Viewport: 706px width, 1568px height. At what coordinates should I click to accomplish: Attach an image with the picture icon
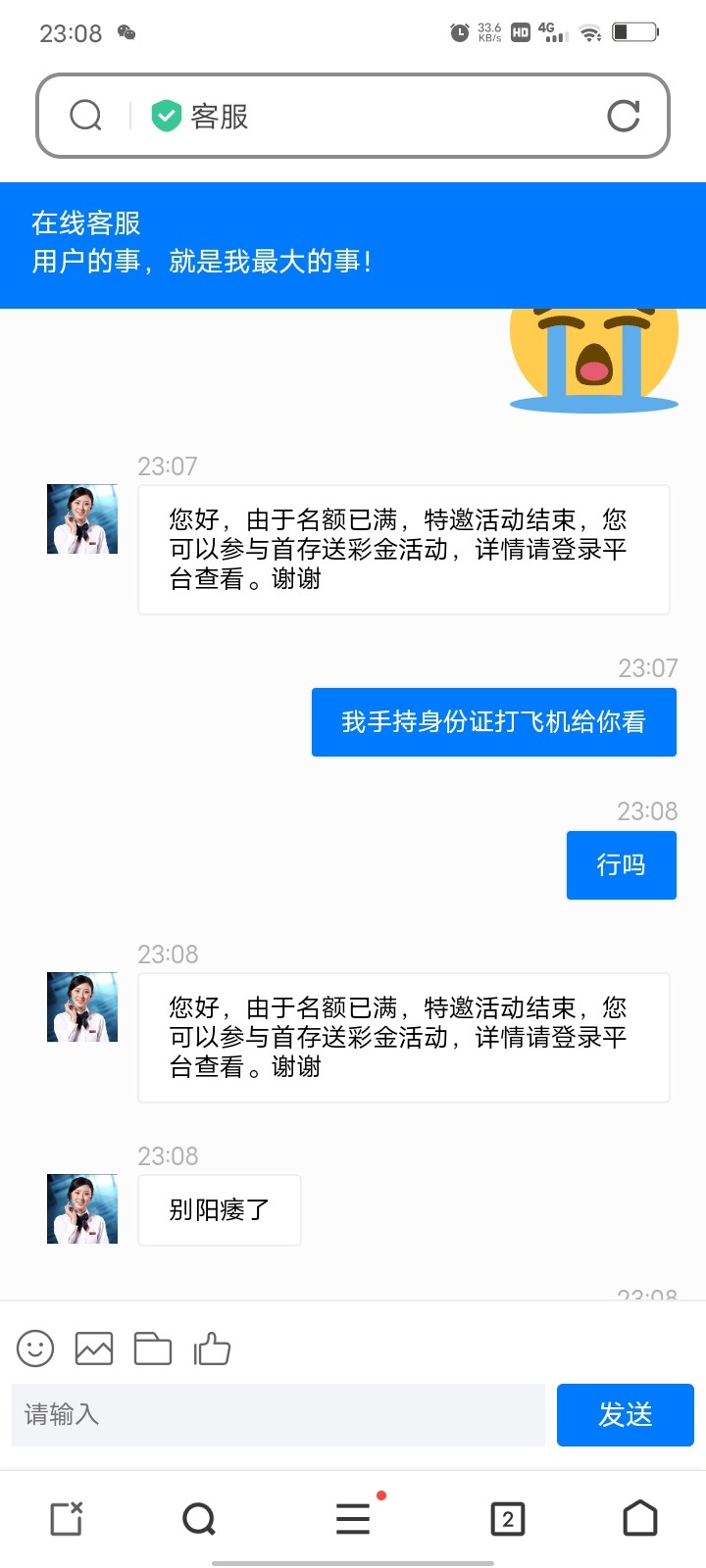pyautogui.click(x=94, y=1348)
